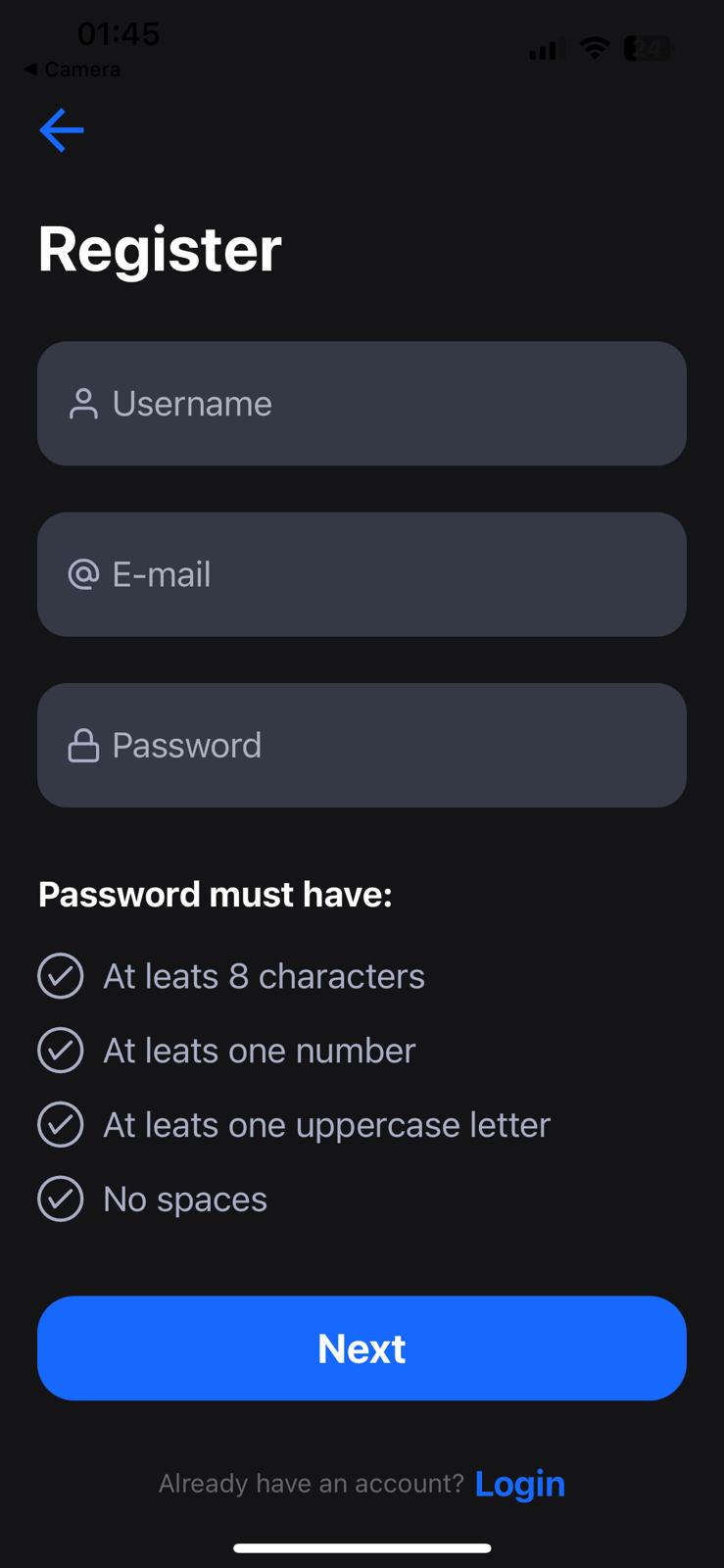Tap the home indicator bar at the bottom
This screenshot has width=724, height=1568.
click(x=362, y=1547)
